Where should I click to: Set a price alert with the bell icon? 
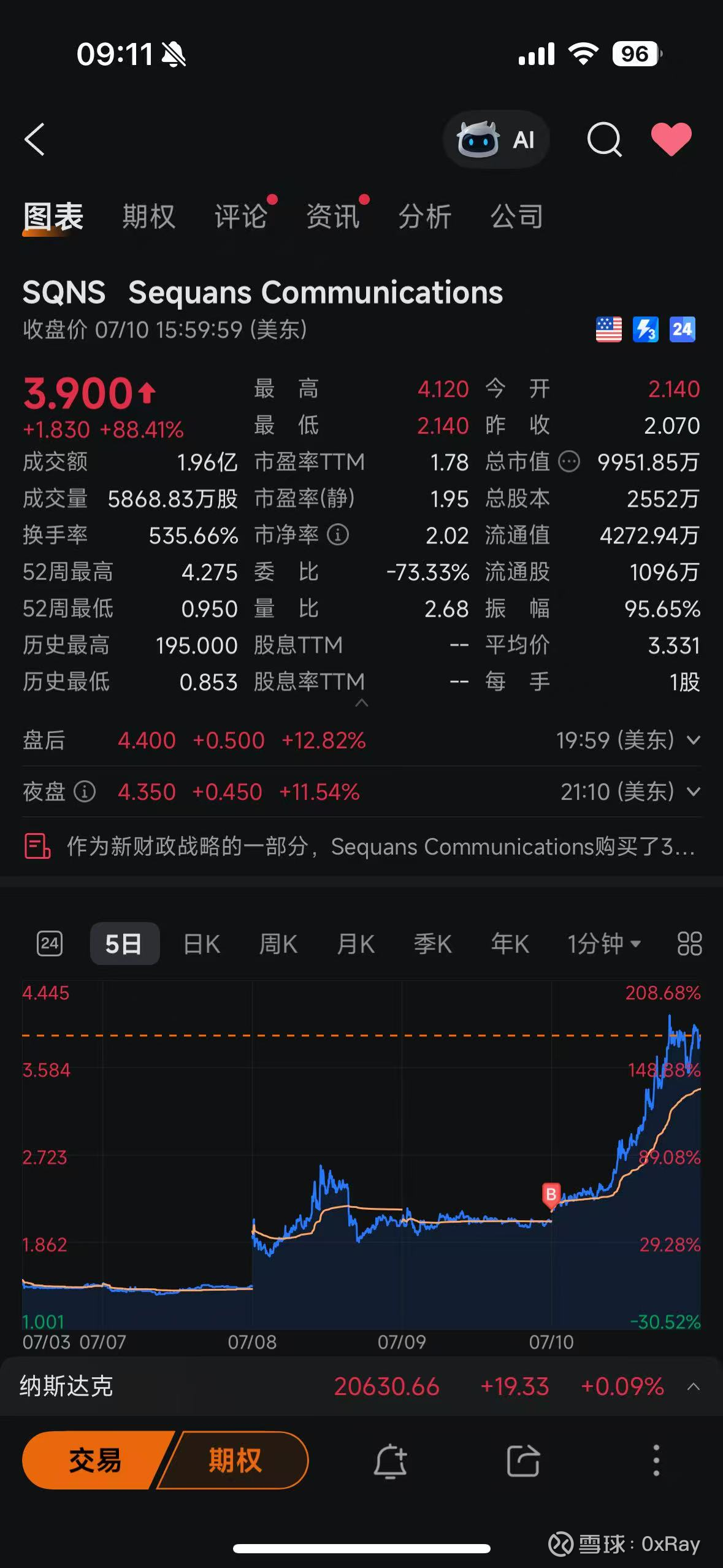[x=391, y=1461]
